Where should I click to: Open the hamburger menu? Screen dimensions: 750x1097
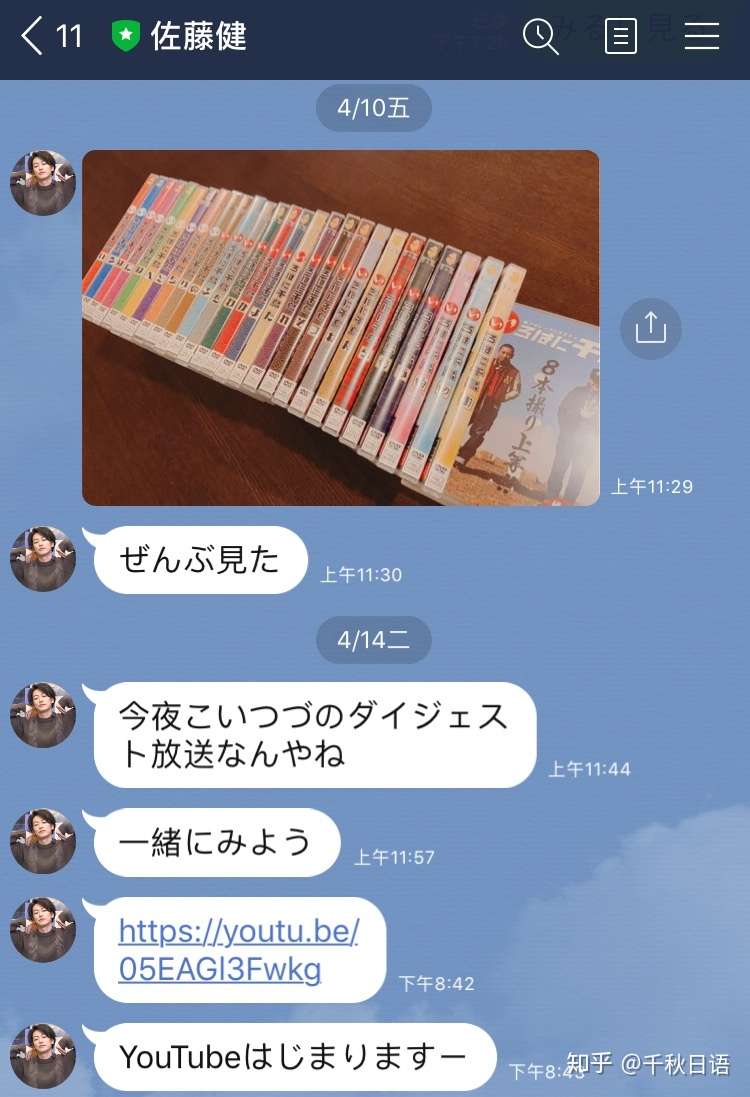[x=702, y=37]
